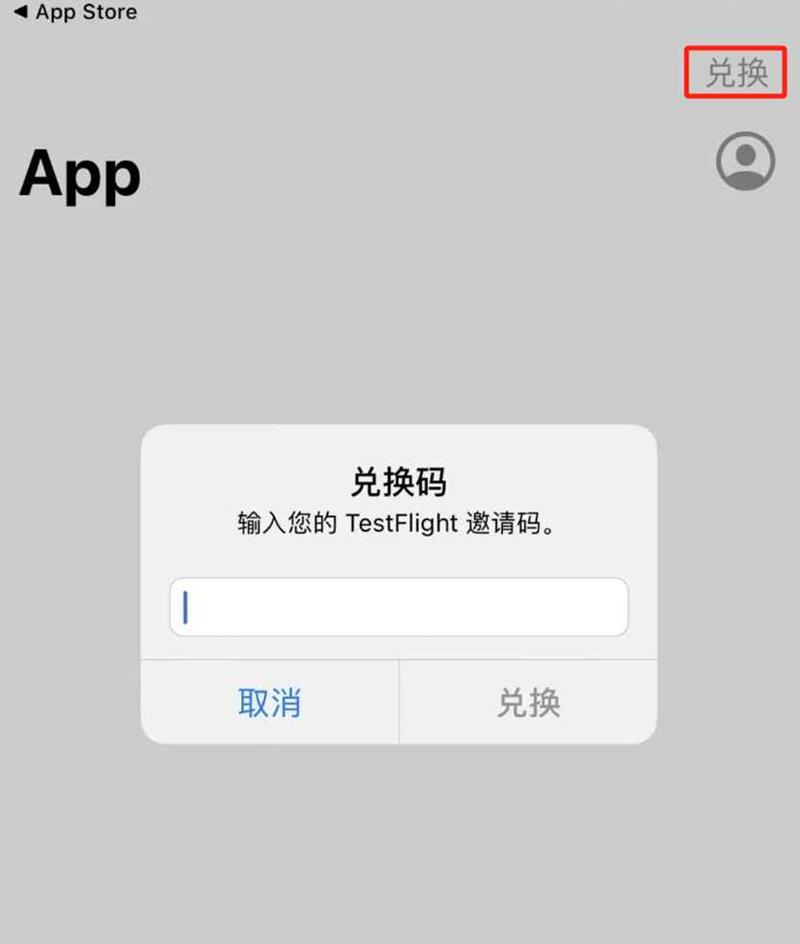Image resolution: width=800 pixels, height=944 pixels.
Task: Open the account profile icon
Action: pos(745,161)
